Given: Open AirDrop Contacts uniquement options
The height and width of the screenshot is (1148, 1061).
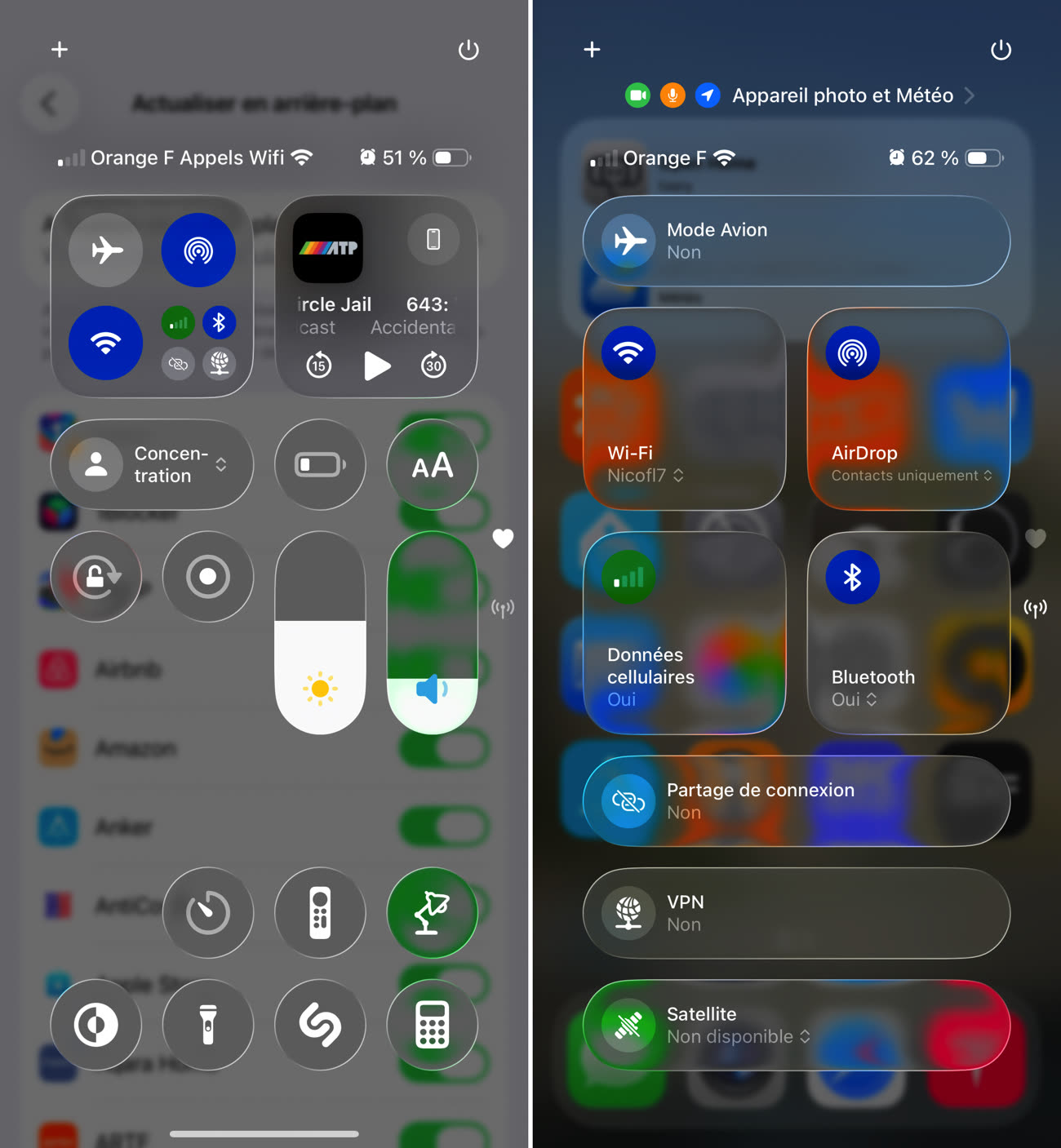Looking at the screenshot, I should click(911, 476).
